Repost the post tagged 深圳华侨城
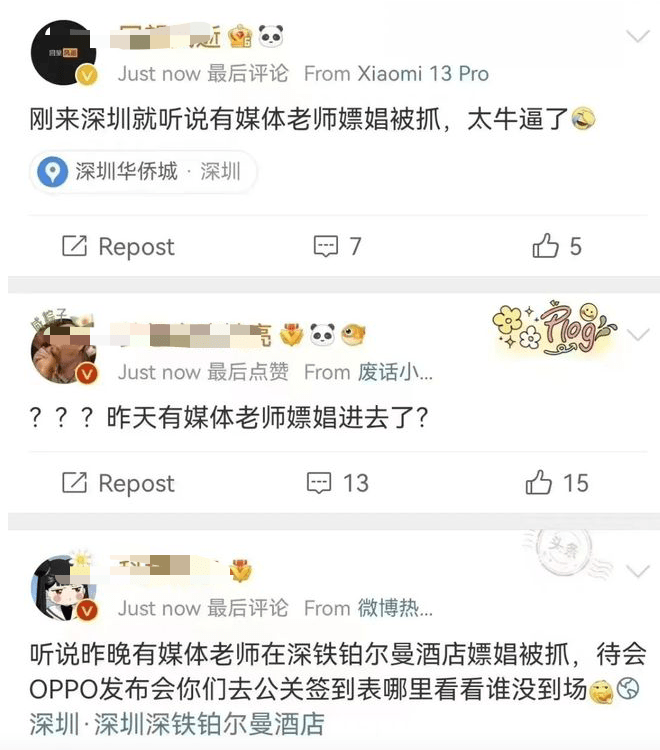 tap(118, 247)
